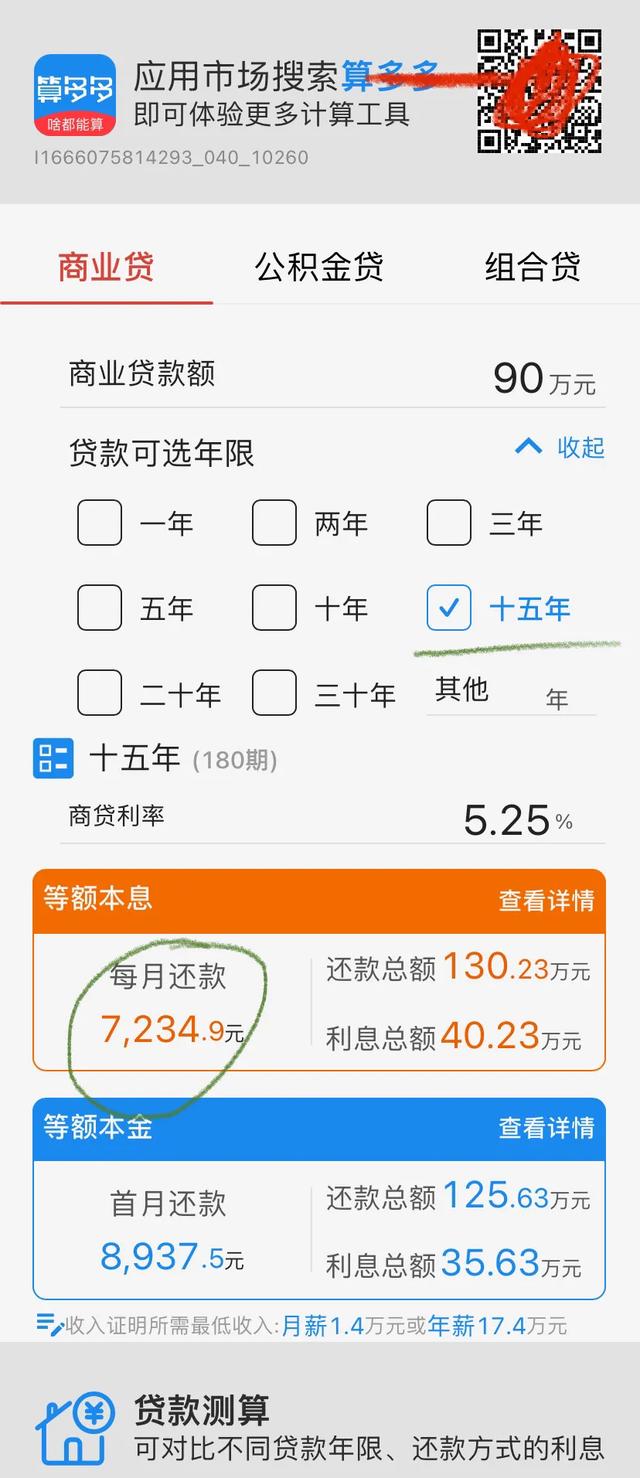Select the 商业贷 tab
Screen dimensions: 640x1478
pos(106,268)
